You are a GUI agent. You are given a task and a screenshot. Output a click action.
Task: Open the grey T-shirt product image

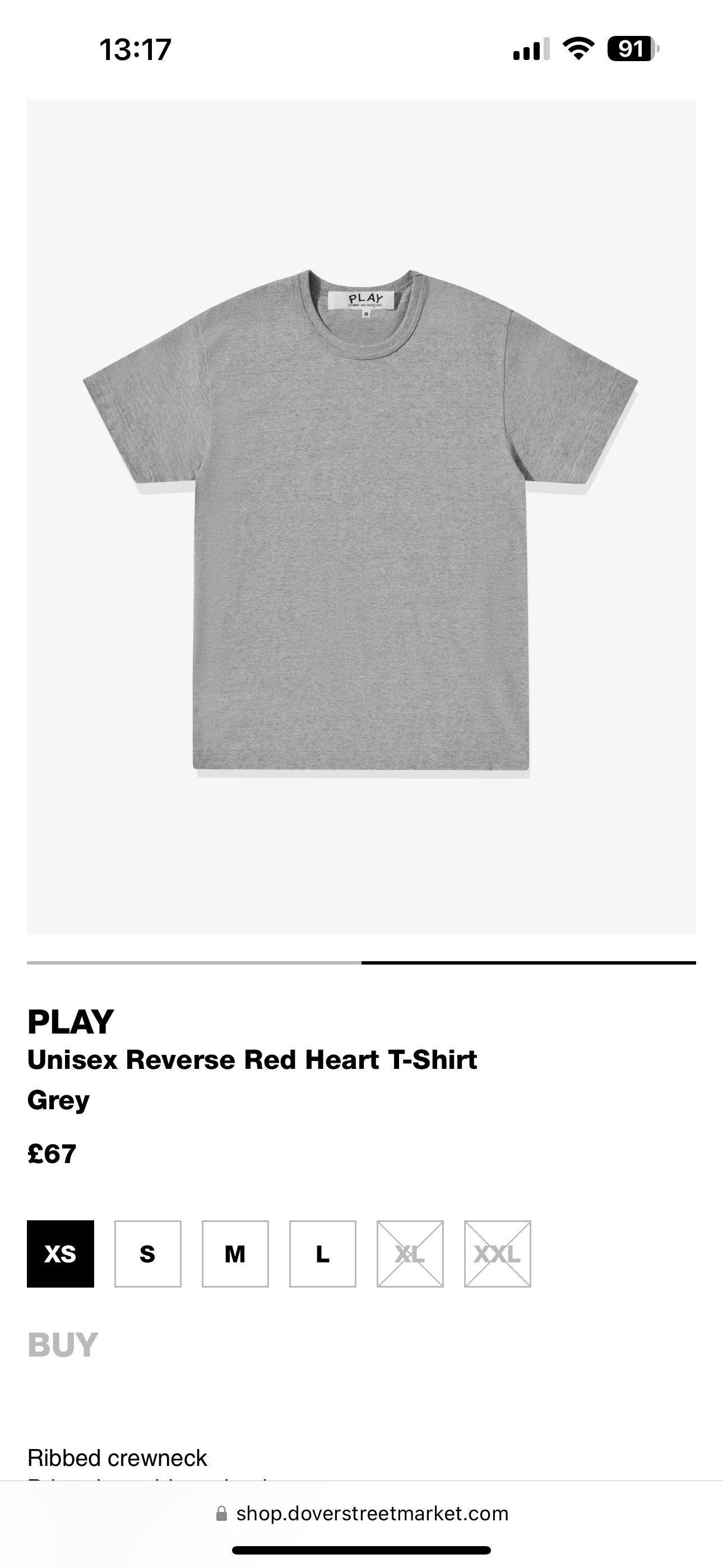(x=361, y=518)
